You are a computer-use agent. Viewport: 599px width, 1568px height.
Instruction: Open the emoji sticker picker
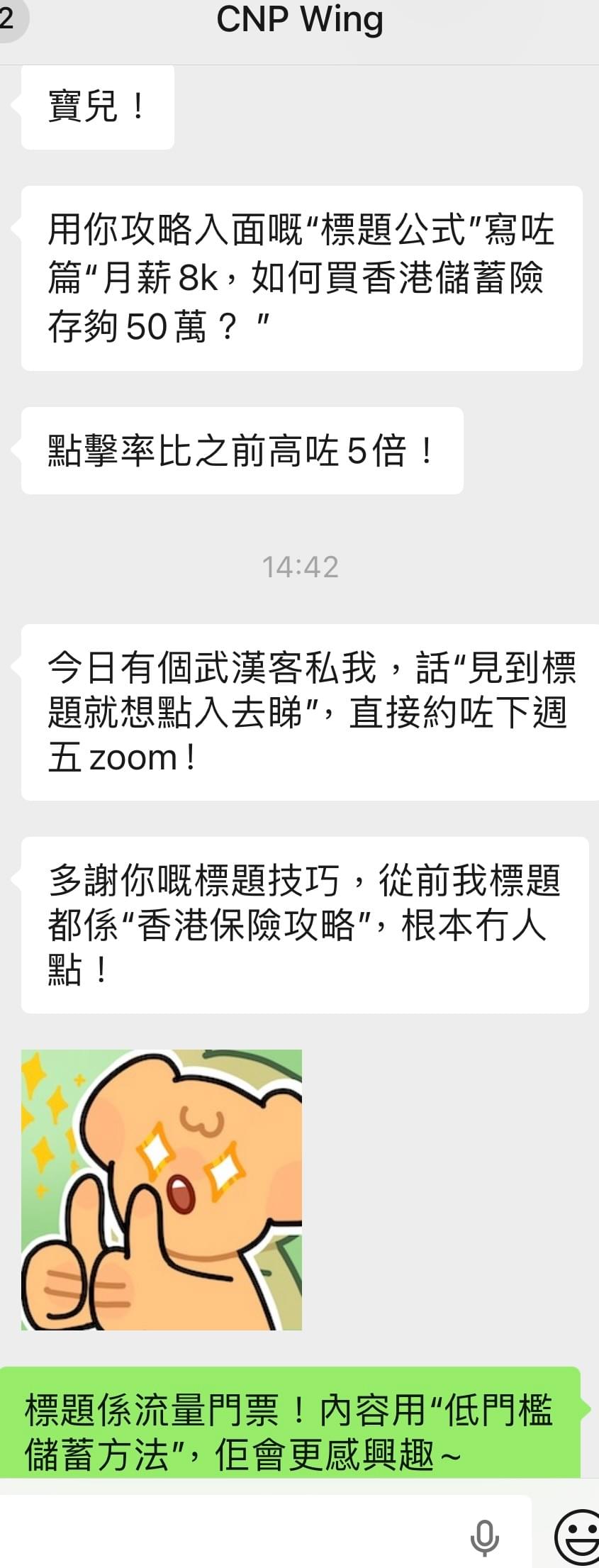point(578,1538)
